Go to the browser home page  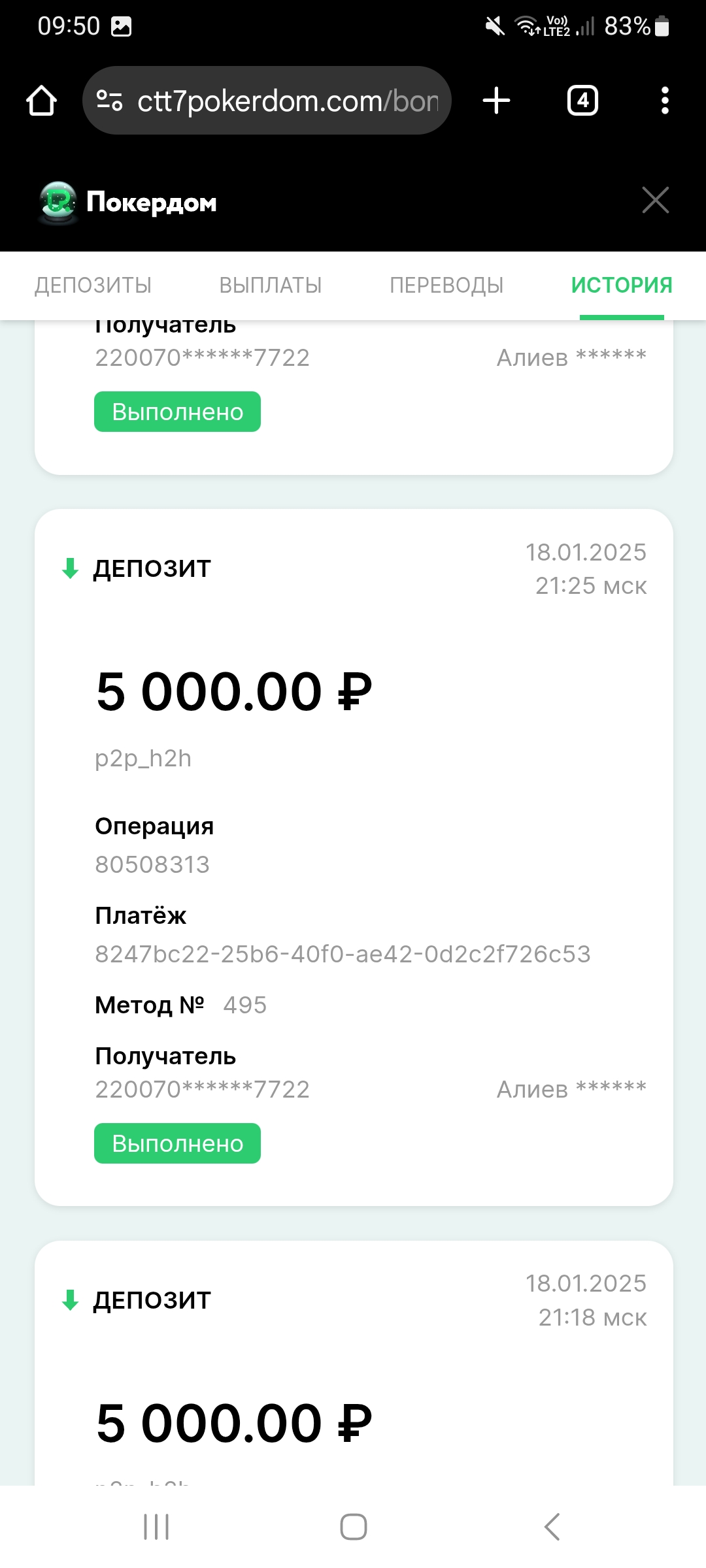pyautogui.click(x=41, y=101)
